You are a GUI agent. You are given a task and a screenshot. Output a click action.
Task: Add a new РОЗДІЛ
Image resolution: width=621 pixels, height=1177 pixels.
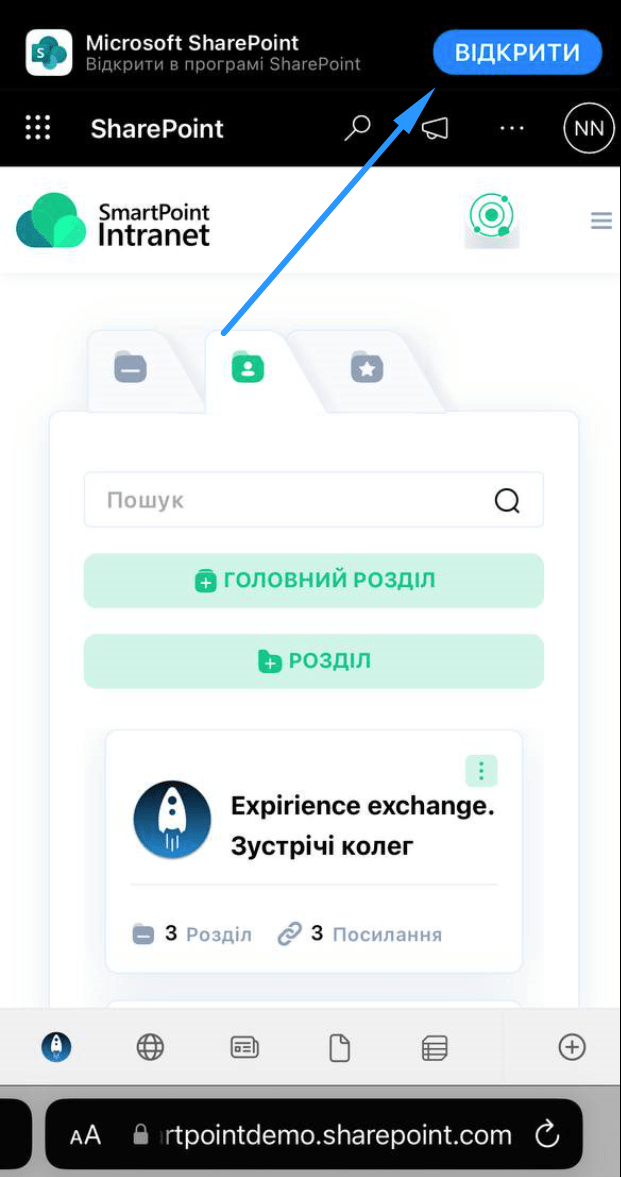click(x=313, y=661)
